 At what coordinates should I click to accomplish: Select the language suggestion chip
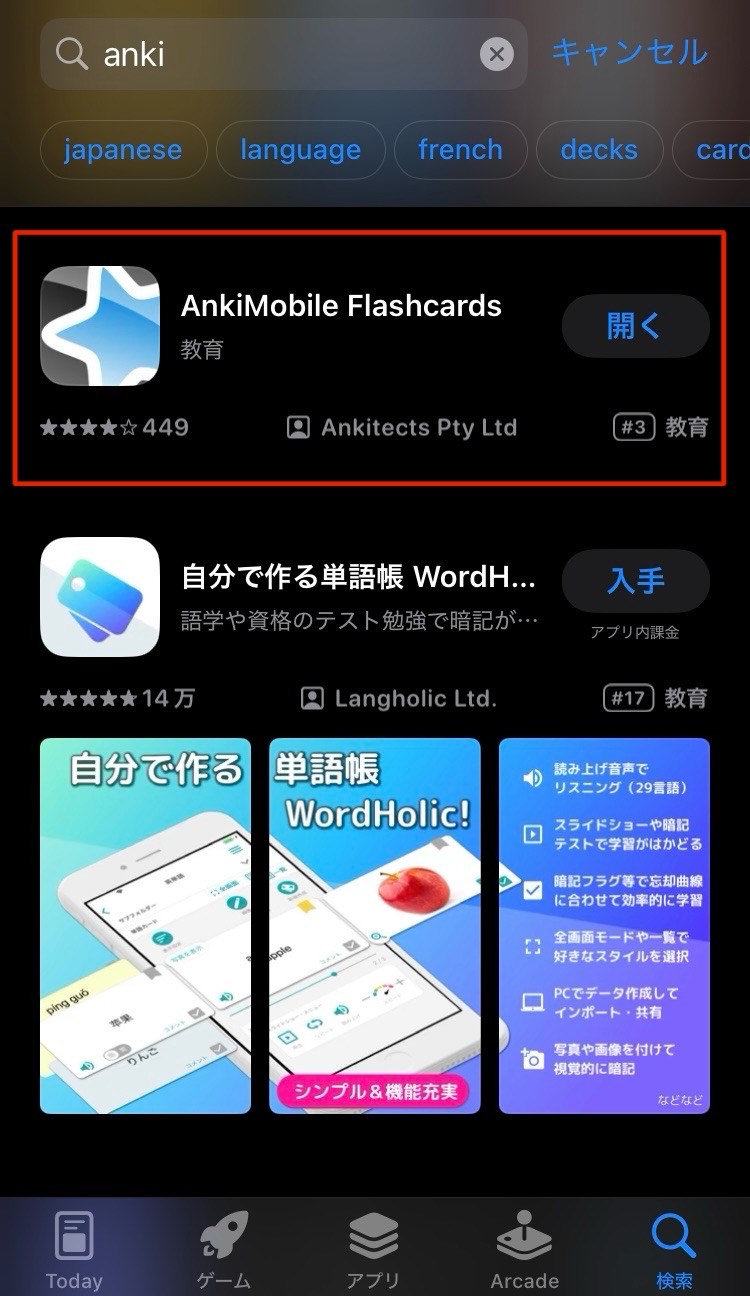tap(300, 150)
